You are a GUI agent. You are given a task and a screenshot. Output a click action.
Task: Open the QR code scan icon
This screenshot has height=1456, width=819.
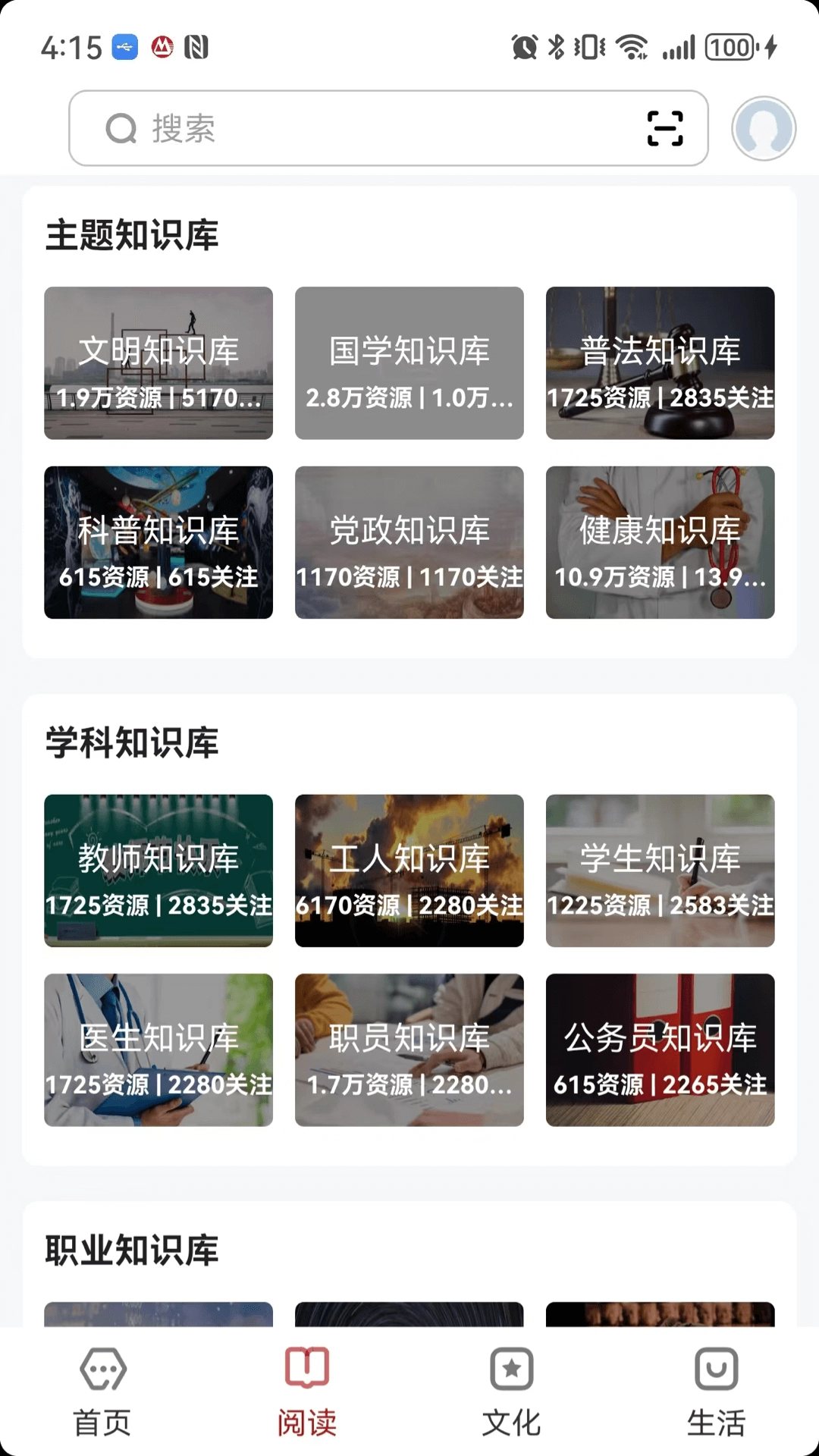coord(664,129)
